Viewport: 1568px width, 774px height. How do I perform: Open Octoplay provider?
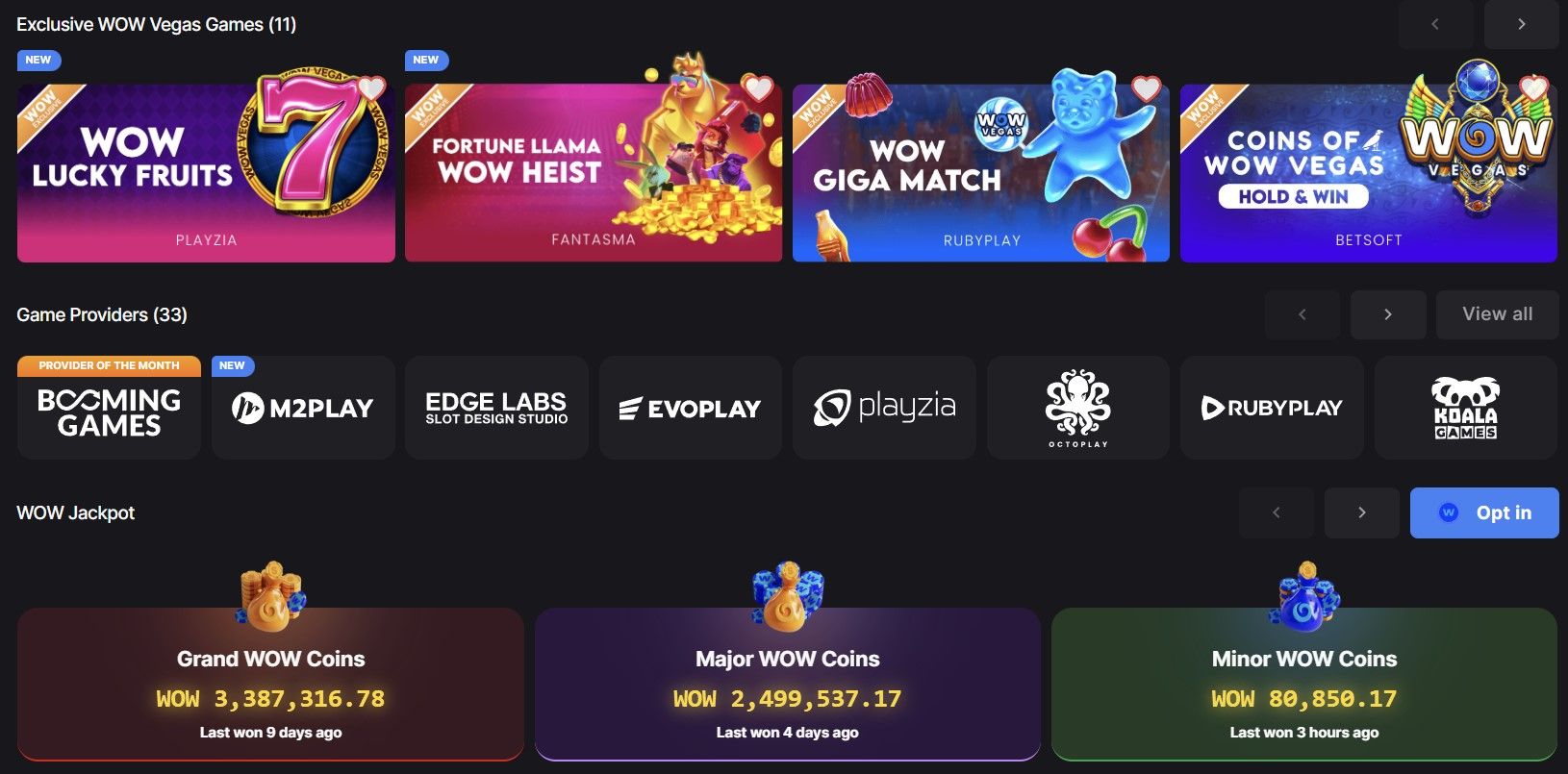(1077, 408)
